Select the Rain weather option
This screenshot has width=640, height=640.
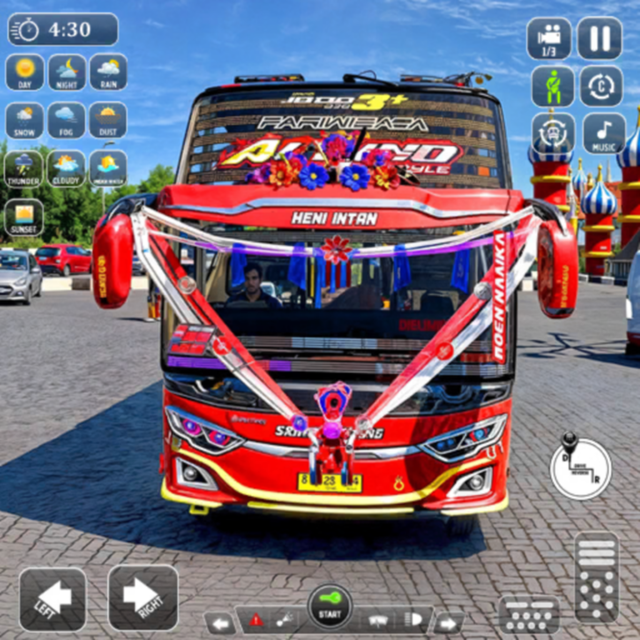point(108,73)
